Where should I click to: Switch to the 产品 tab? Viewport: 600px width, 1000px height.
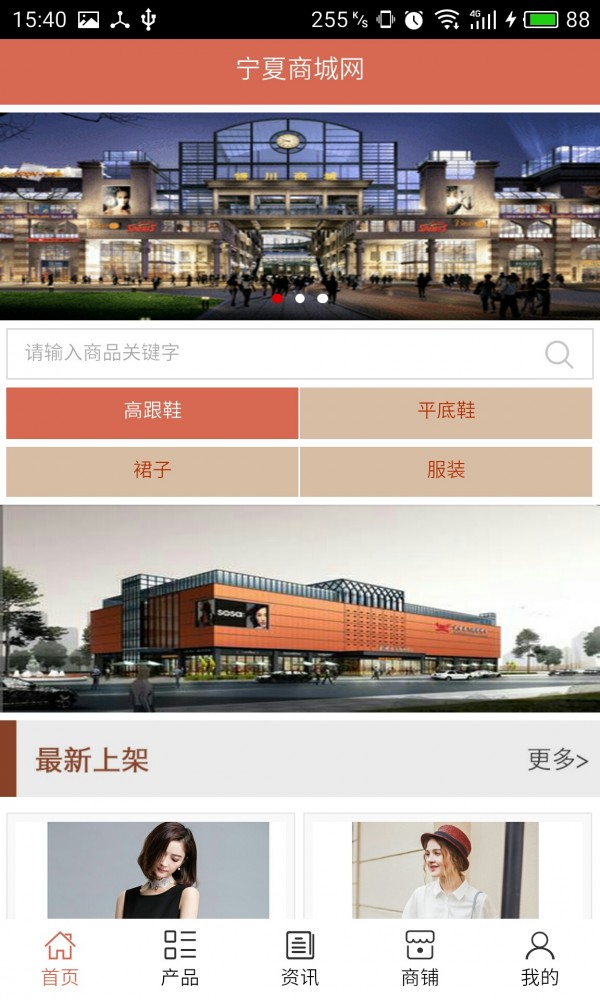pos(180,959)
